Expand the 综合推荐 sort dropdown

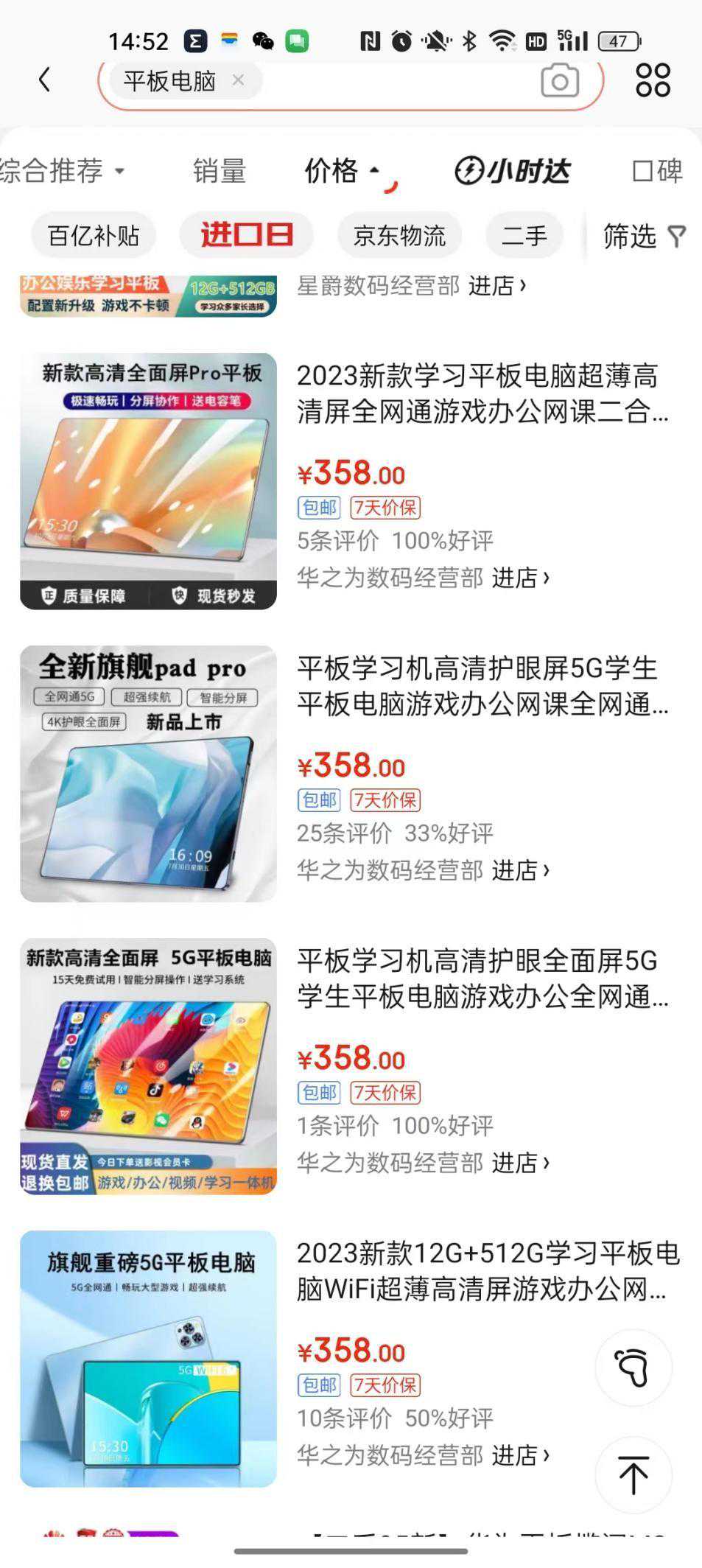(63, 171)
